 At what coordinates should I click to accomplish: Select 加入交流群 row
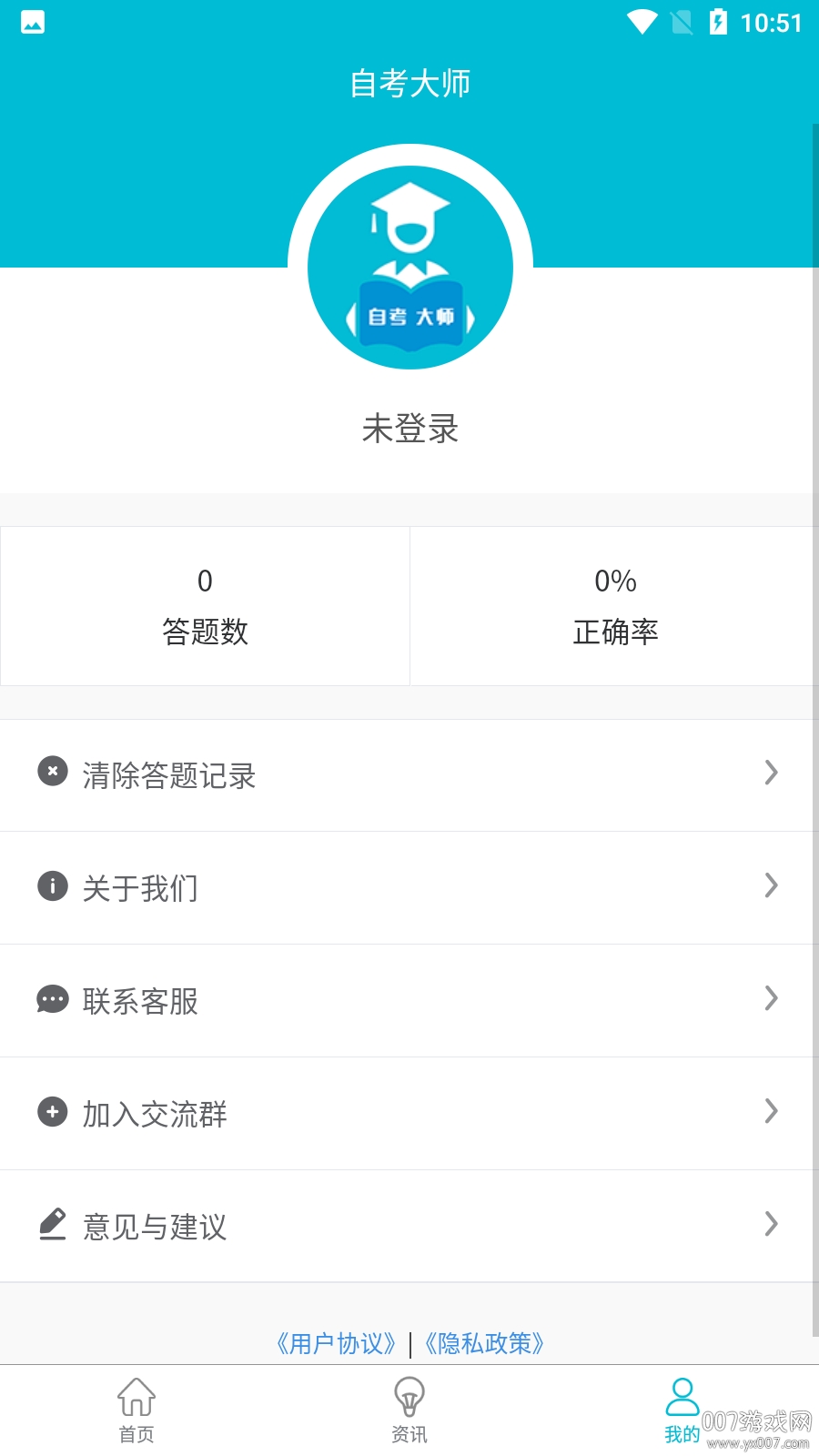point(409,1113)
